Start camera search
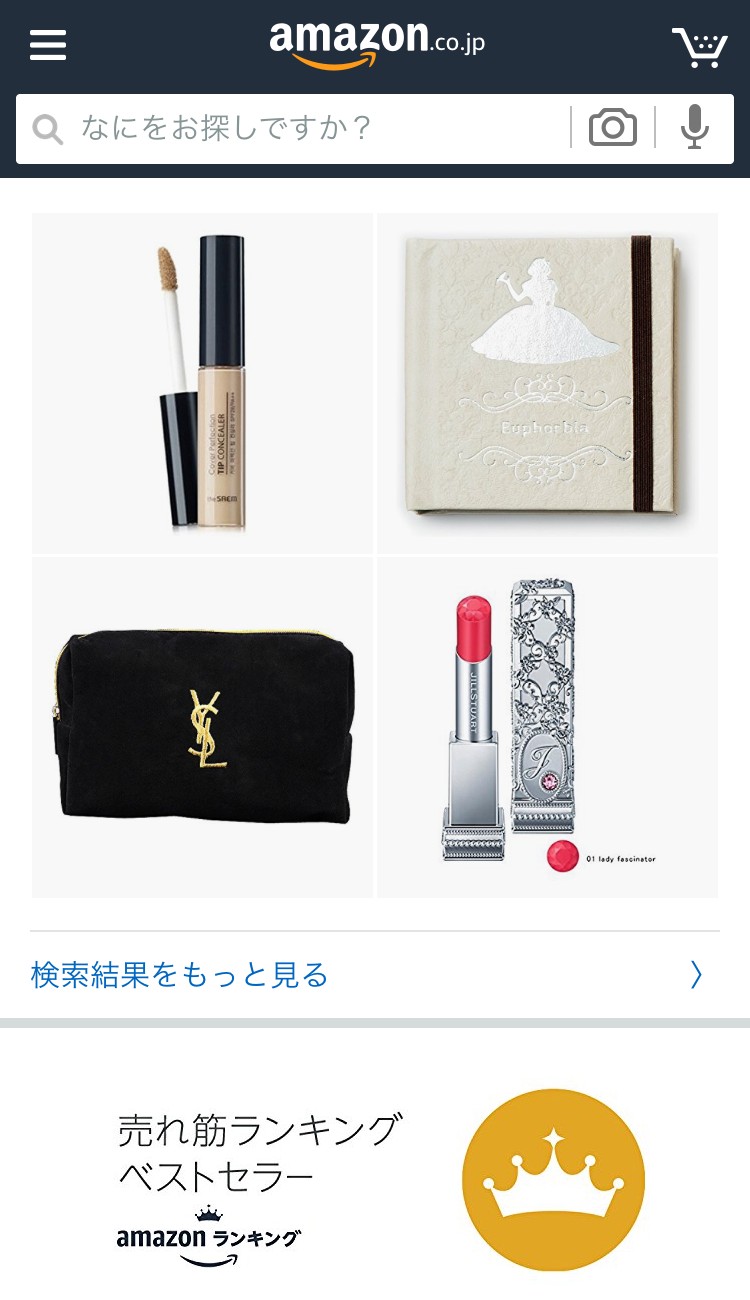 click(x=612, y=128)
